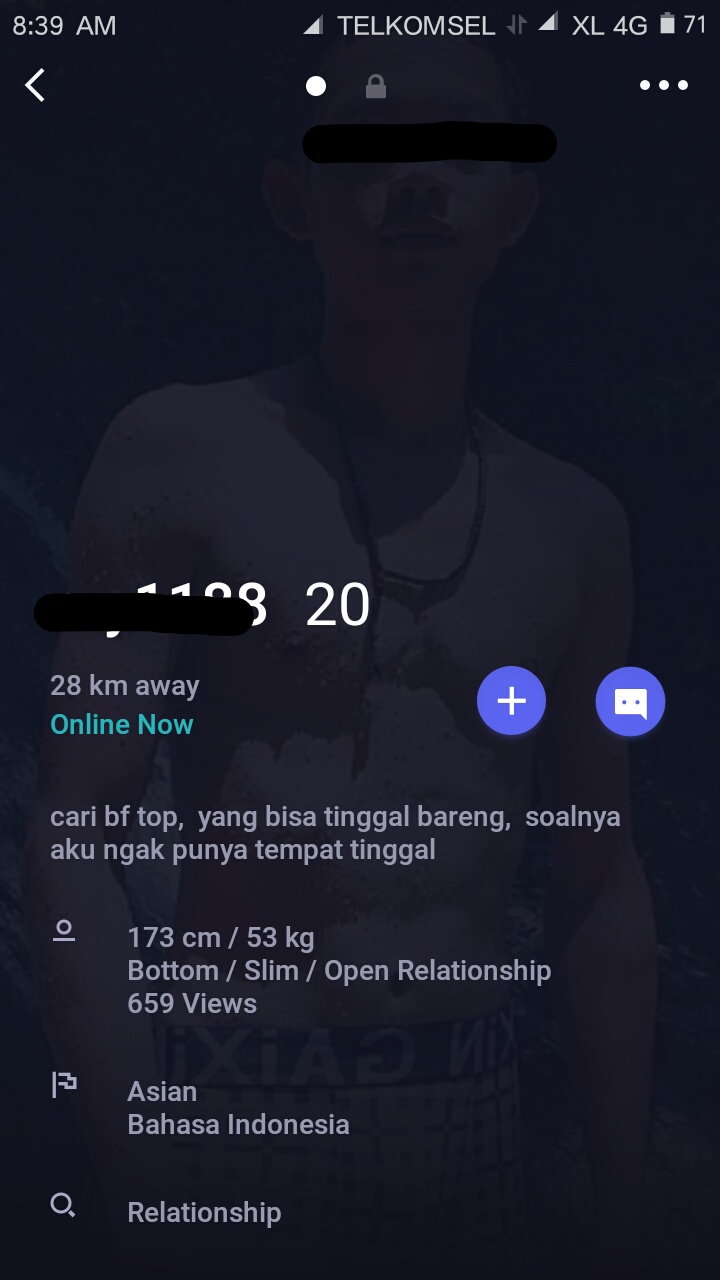
Task: Start a chat with this user
Action: pos(630,702)
